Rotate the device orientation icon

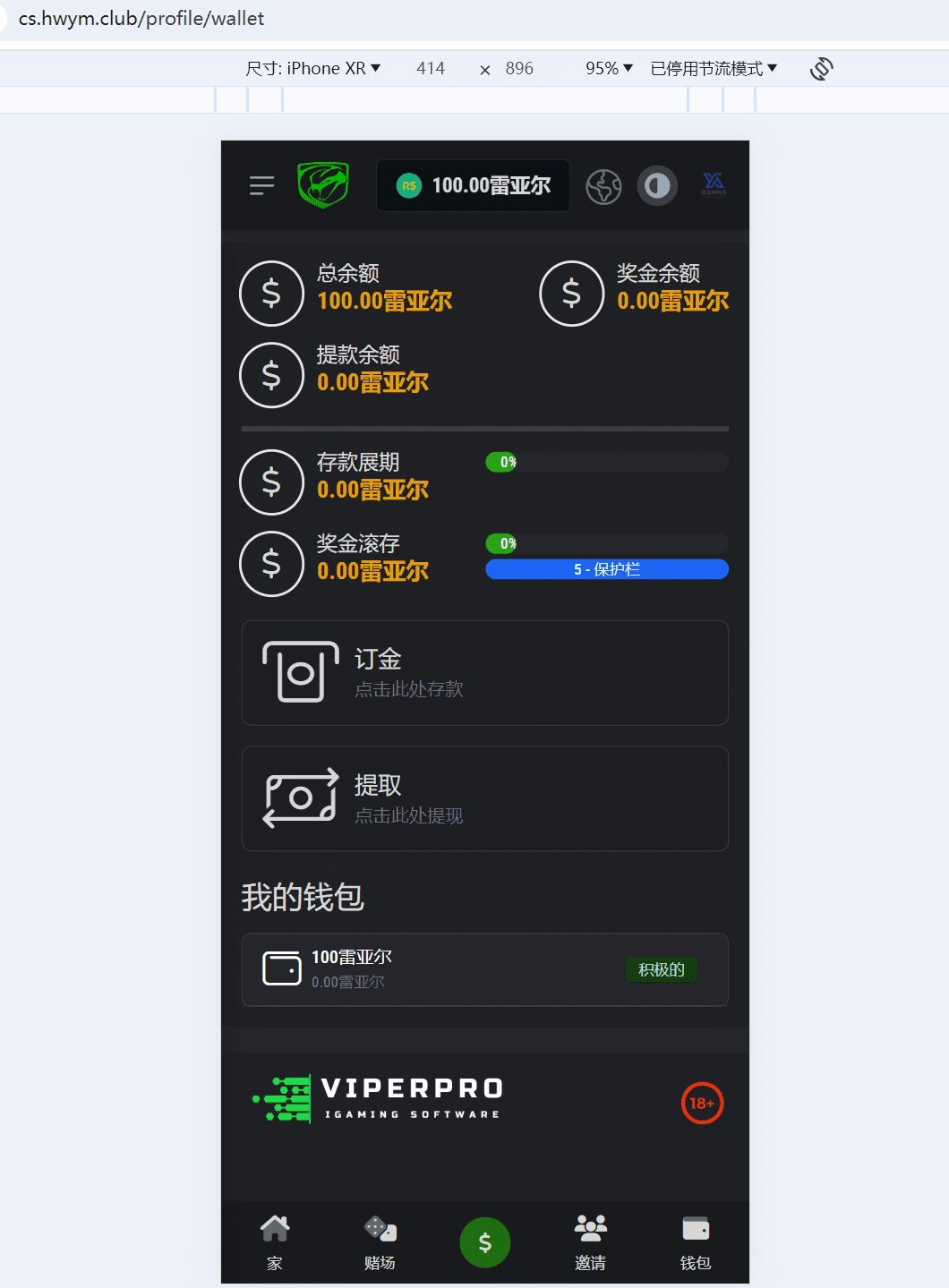[821, 69]
